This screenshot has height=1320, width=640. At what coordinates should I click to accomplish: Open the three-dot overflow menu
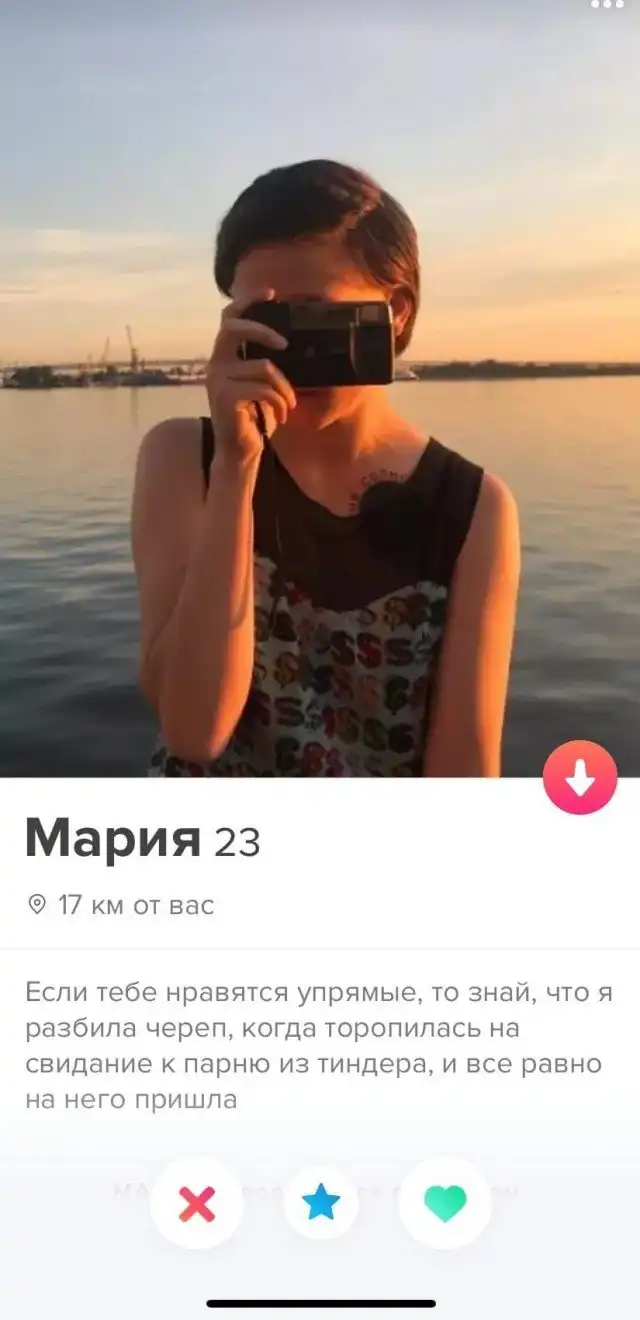click(x=606, y=6)
